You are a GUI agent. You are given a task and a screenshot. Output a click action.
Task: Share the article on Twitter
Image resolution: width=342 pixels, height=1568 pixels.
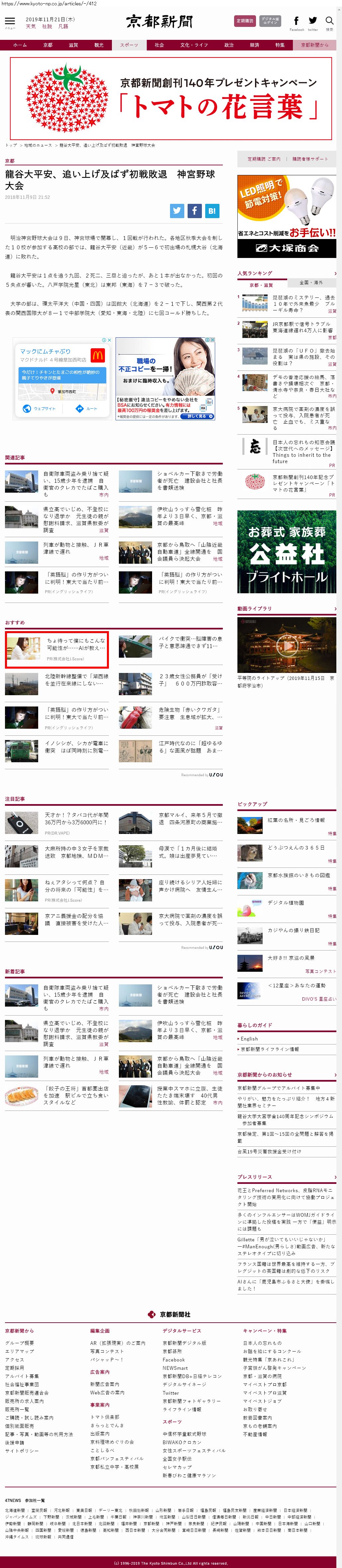[177, 210]
